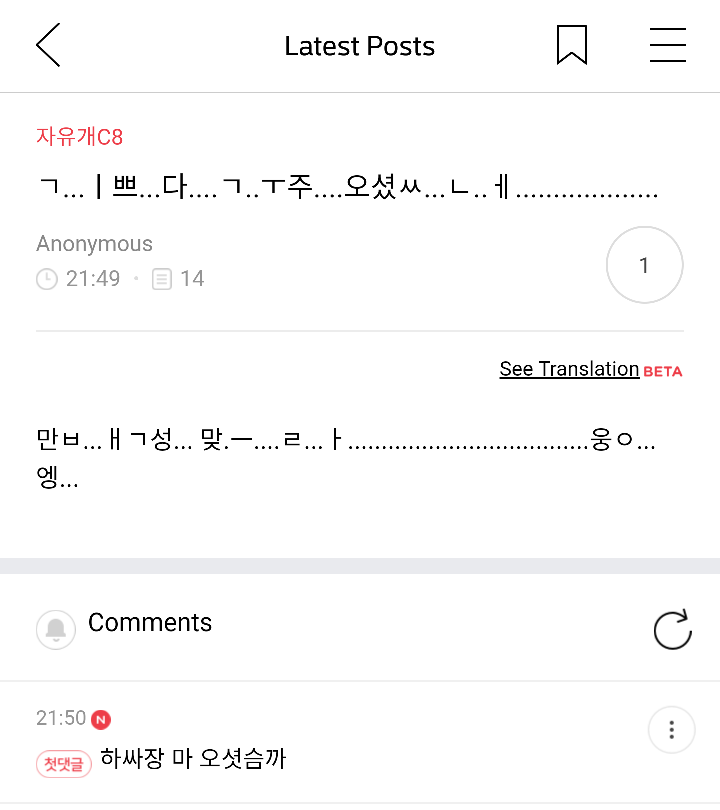The width and height of the screenshot is (720, 810).
Task: Go back from Latest Posts
Action: point(48,46)
